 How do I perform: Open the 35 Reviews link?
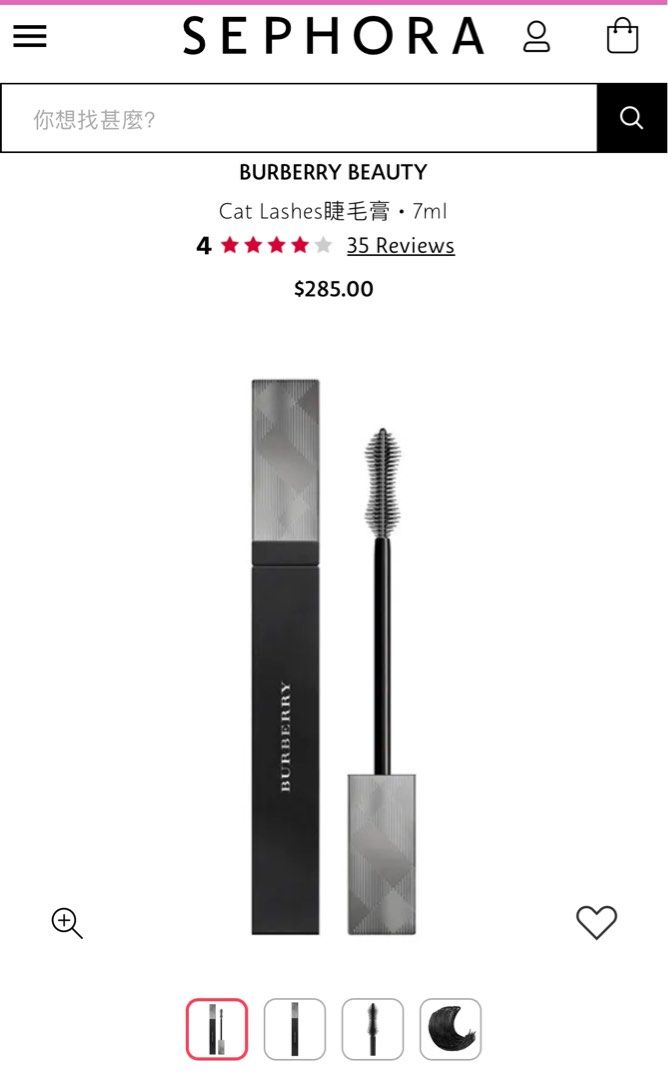[x=400, y=246]
